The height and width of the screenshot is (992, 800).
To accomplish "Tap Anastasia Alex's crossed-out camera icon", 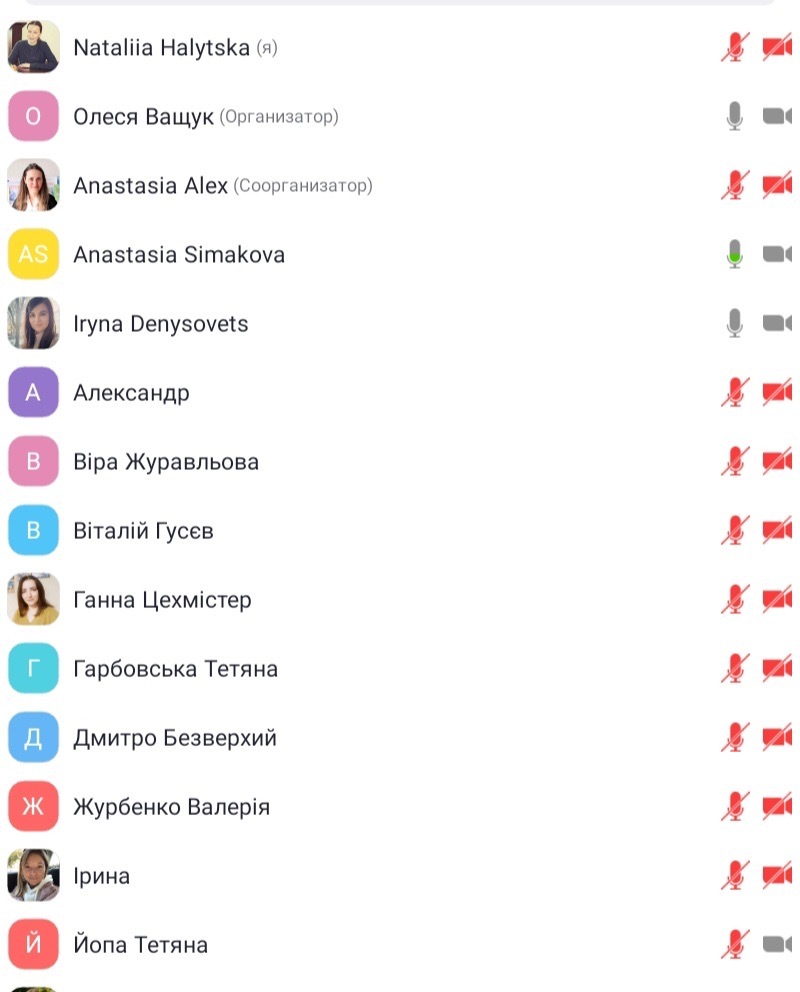I will (x=776, y=186).
